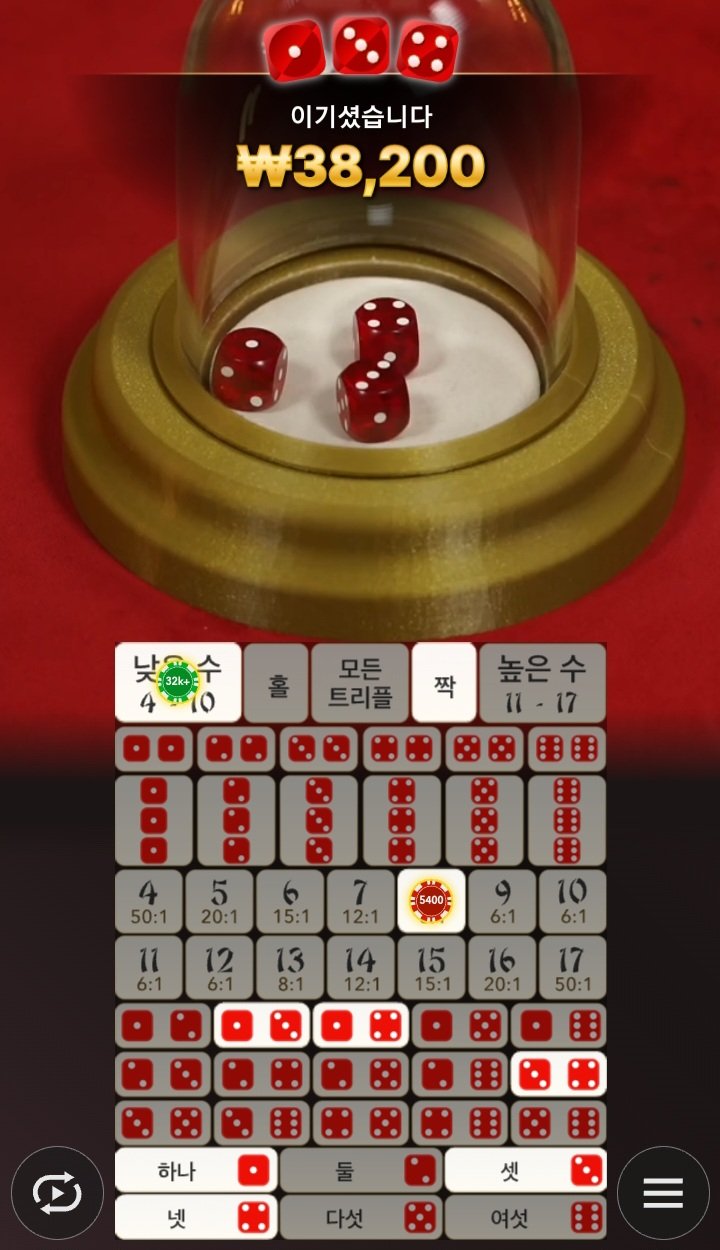Select the 높은 수 11-17 bet
This screenshot has height=1250, width=720.
point(542,684)
